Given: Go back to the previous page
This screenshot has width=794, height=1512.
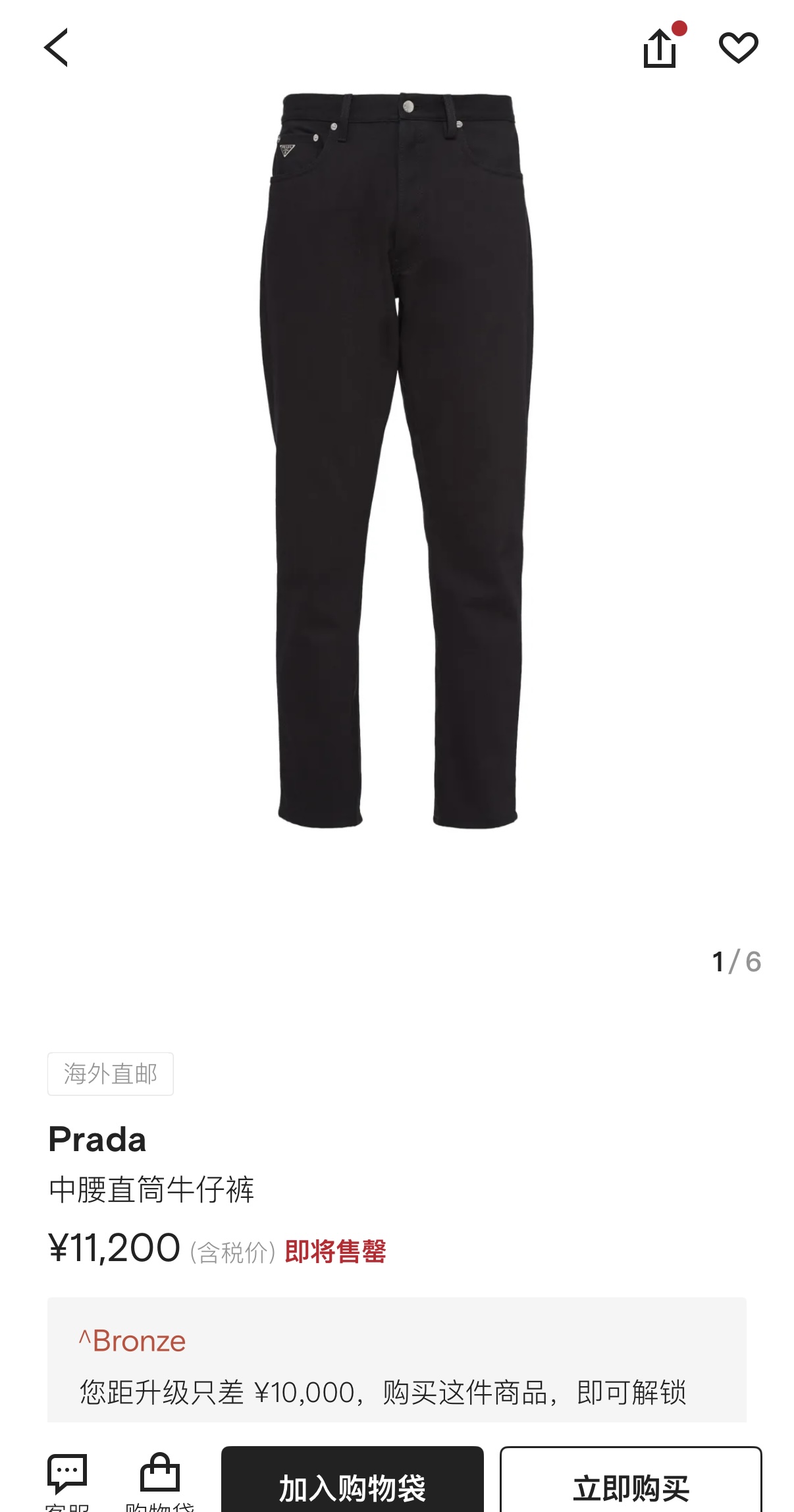Looking at the screenshot, I should click(x=57, y=47).
